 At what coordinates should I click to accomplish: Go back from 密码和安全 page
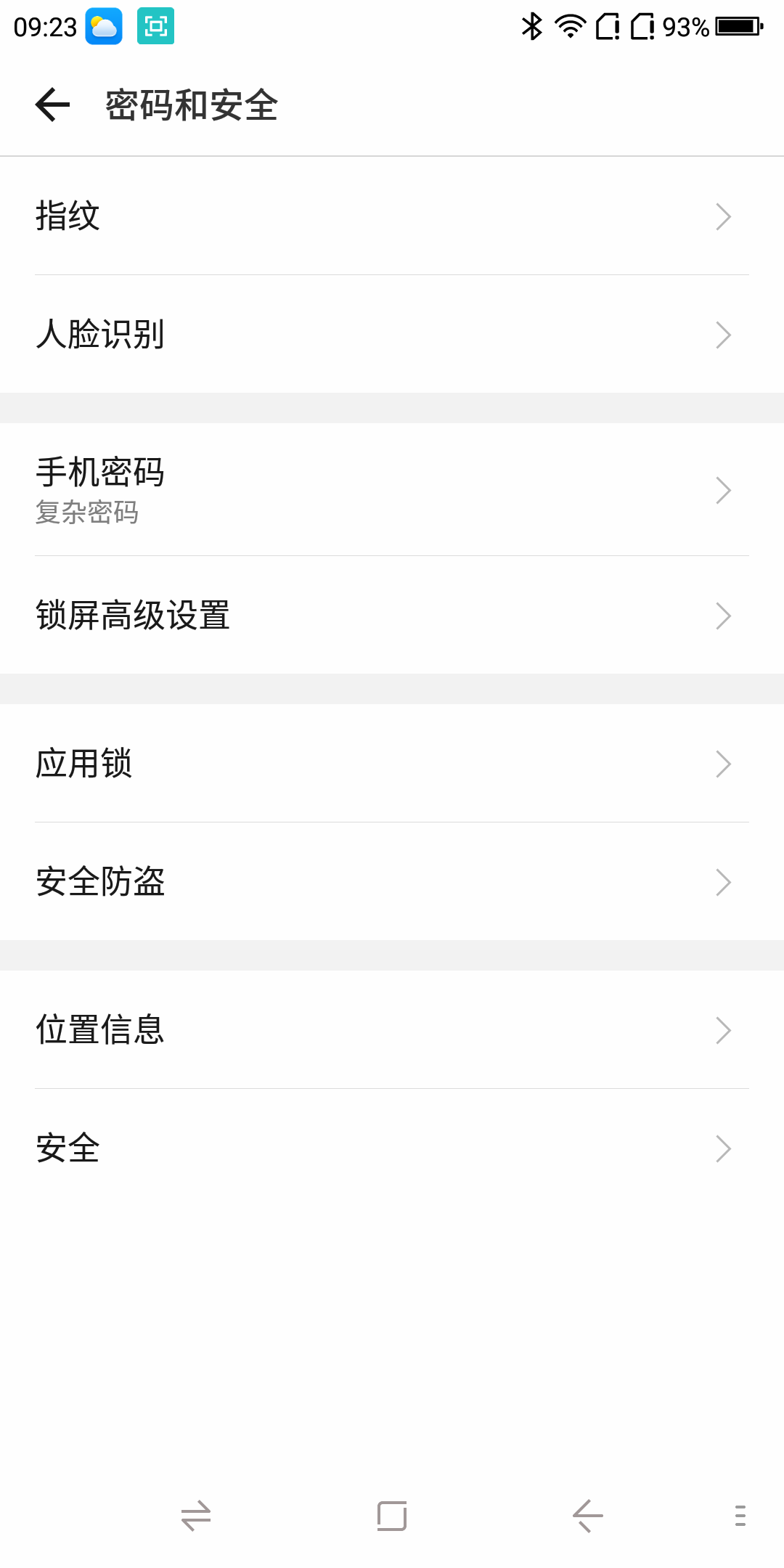[x=53, y=105]
